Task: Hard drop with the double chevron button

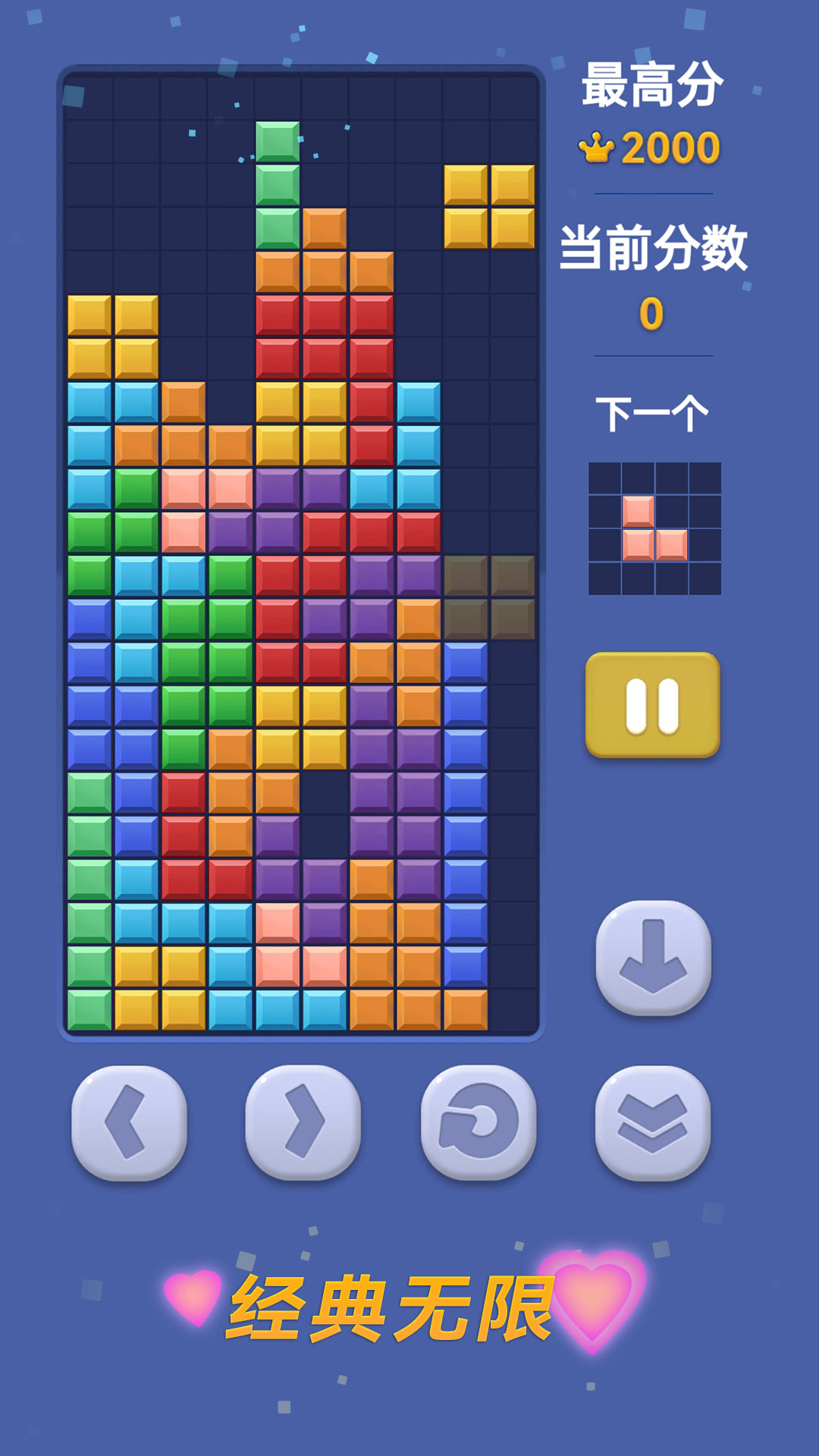Action: [x=653, y=1122]
